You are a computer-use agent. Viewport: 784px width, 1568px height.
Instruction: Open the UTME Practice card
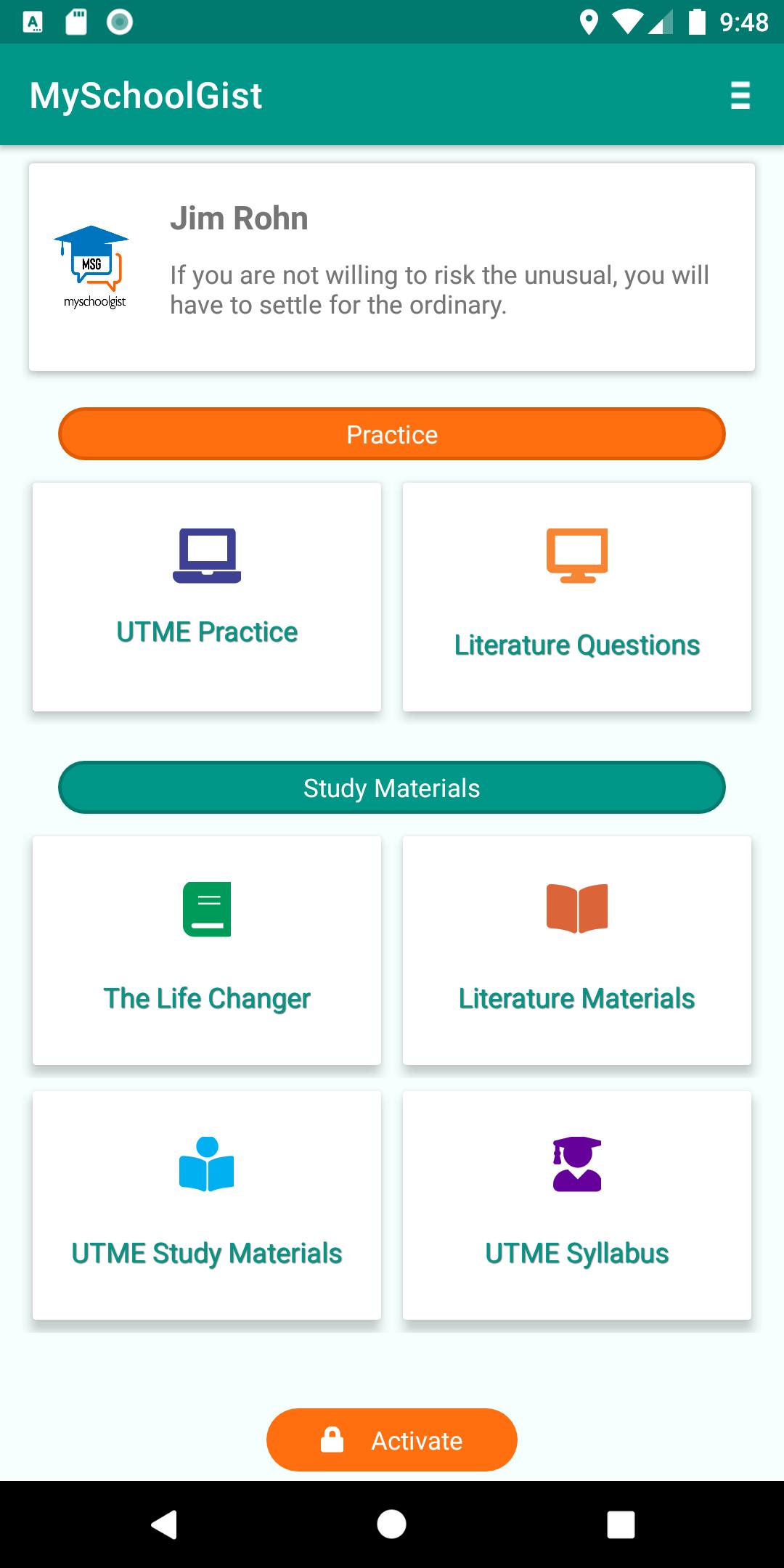click(207, 597)
